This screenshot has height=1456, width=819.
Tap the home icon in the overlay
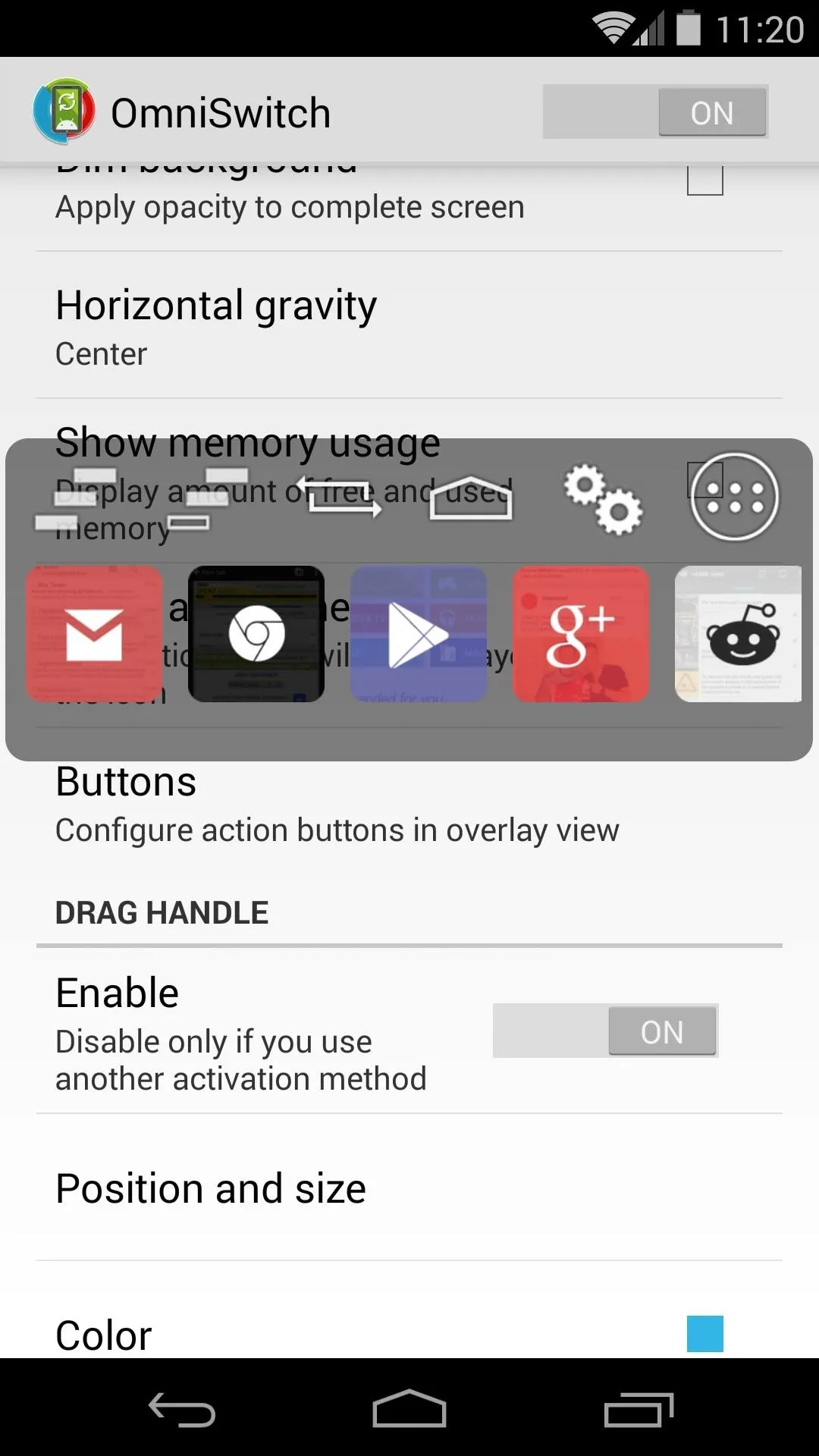tap(471, 497)
